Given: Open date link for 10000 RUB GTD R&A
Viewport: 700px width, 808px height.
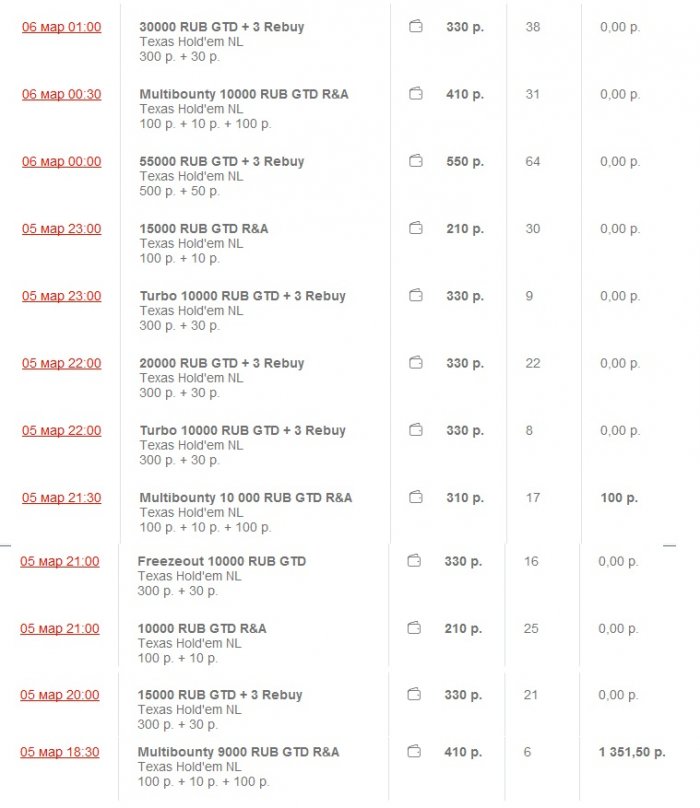Looking at the screenshot, I should point(59,628).
